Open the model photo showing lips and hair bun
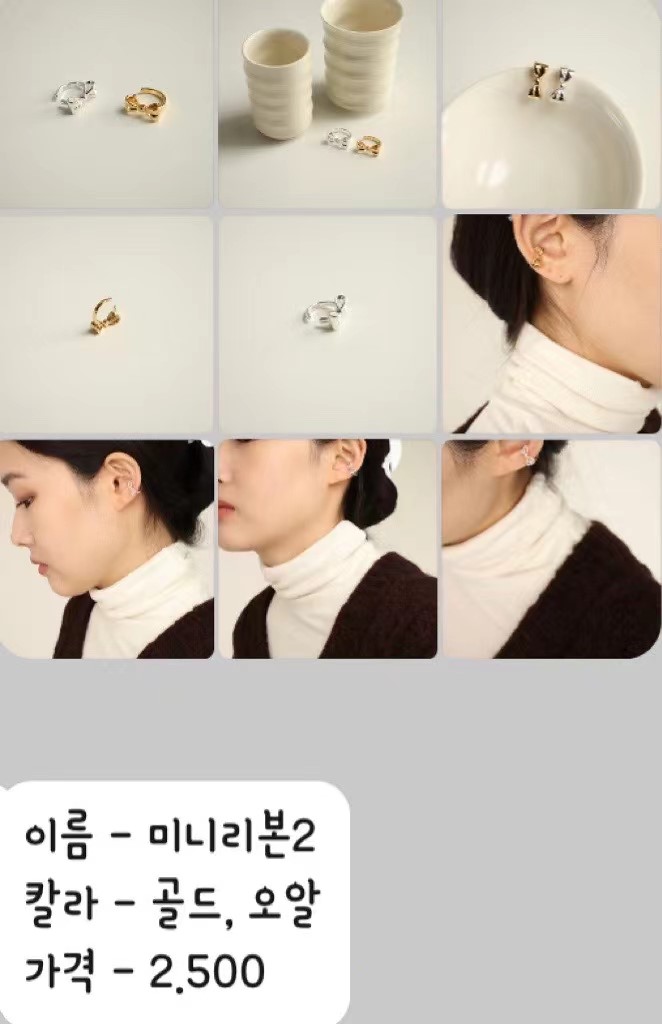Viewport: 662px width, 1024px height. 328,548
